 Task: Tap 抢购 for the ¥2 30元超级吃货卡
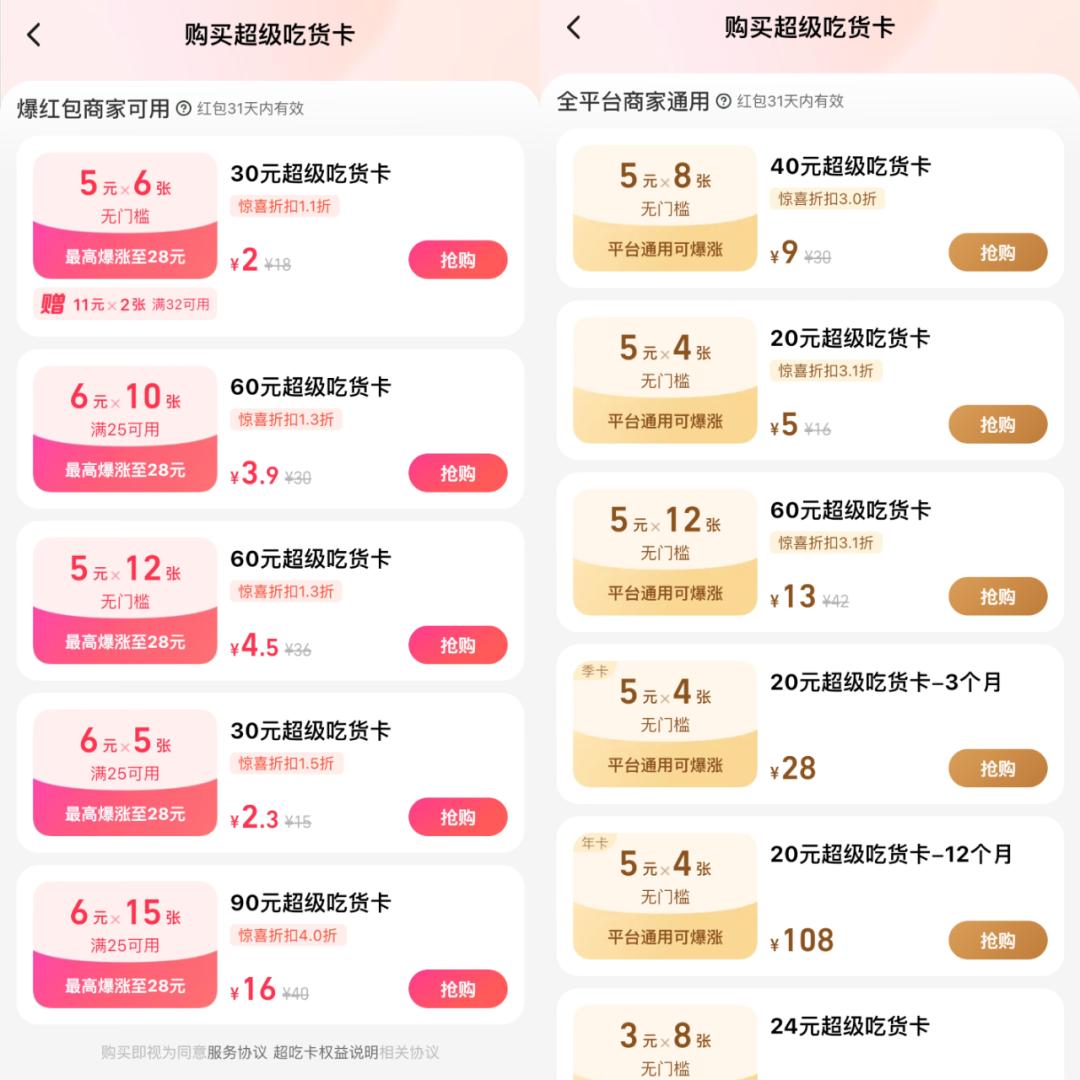[457, 260]
